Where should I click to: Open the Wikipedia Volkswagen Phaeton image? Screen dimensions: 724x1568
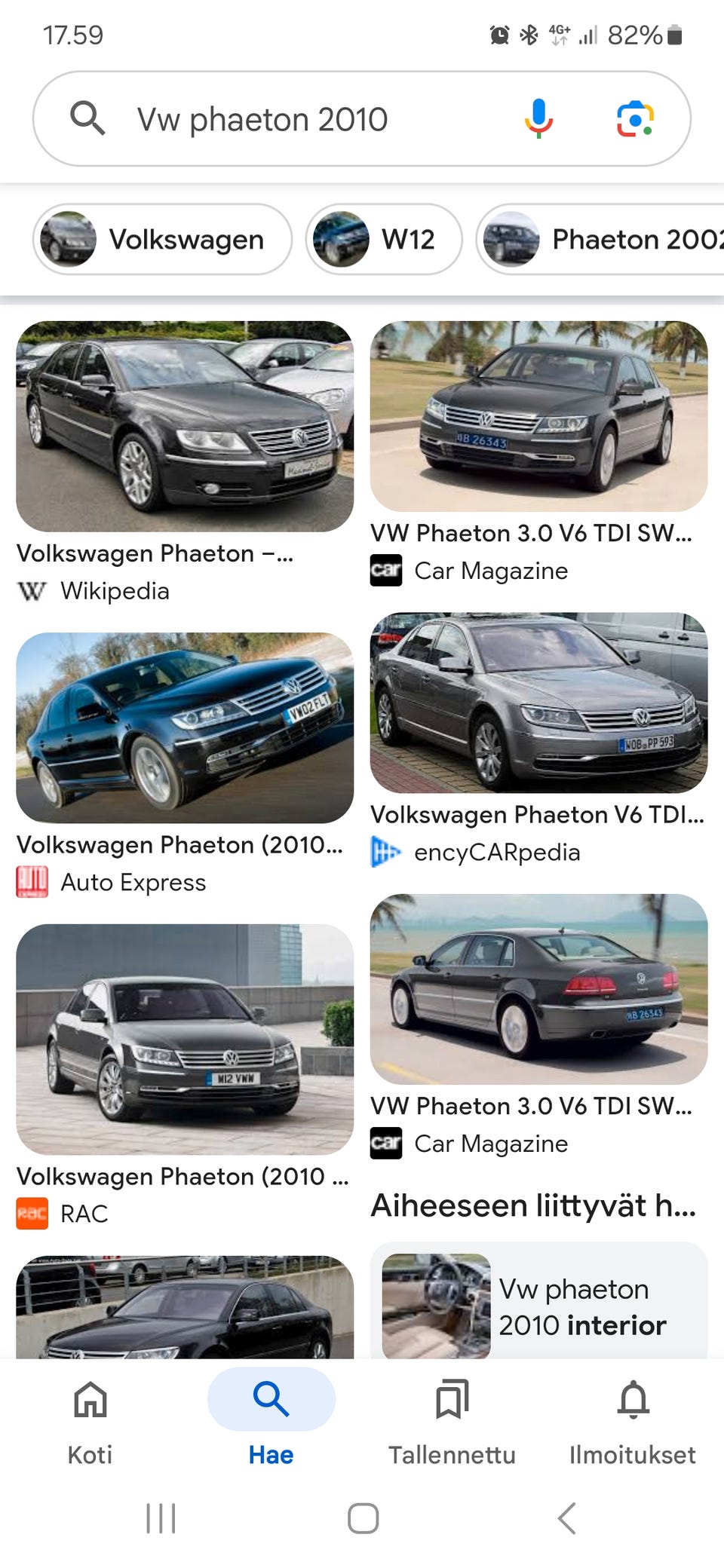point(185,427)
